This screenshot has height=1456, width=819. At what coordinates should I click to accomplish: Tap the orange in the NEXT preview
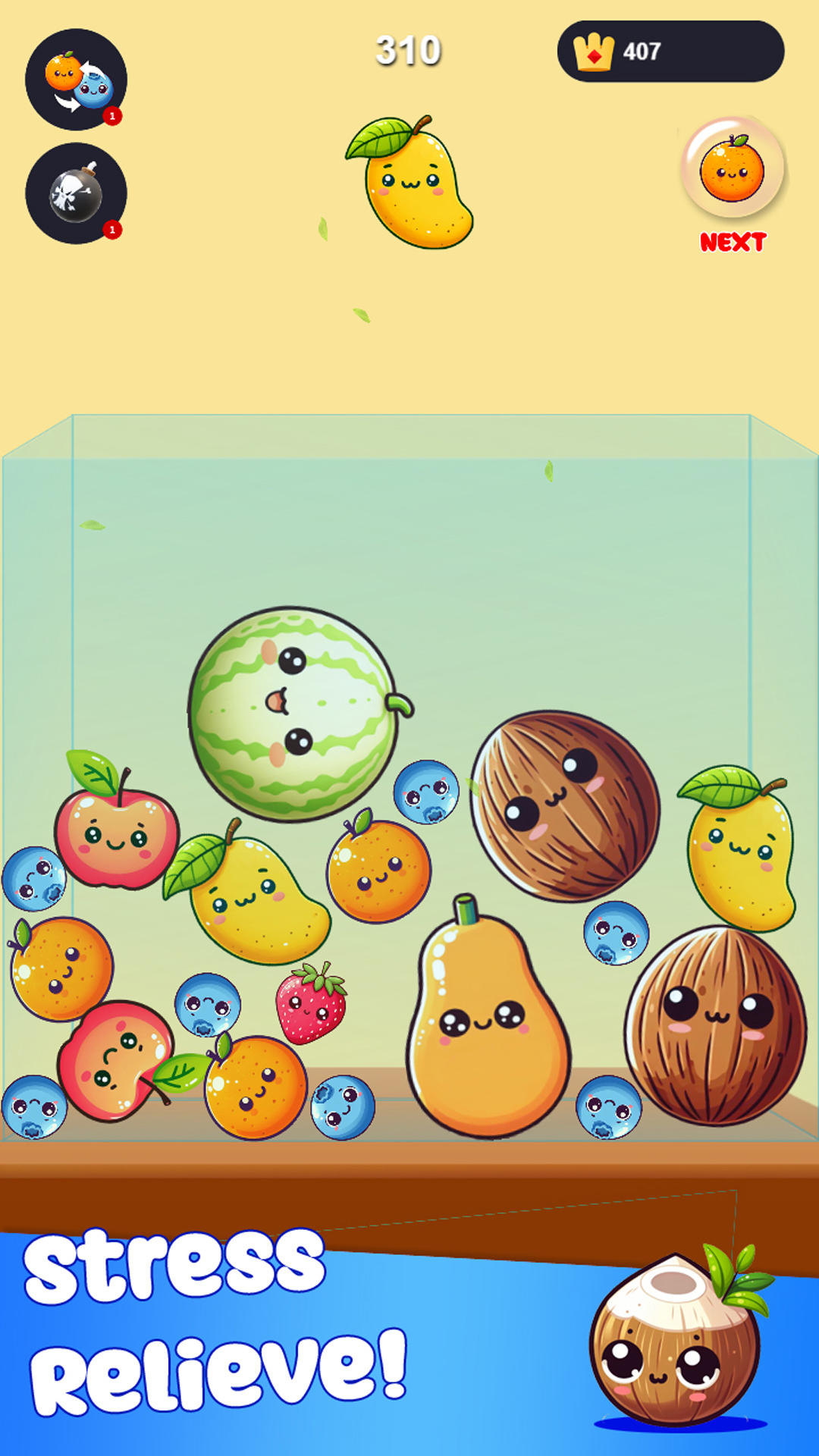pyautogui.click(x=730, y=173)
